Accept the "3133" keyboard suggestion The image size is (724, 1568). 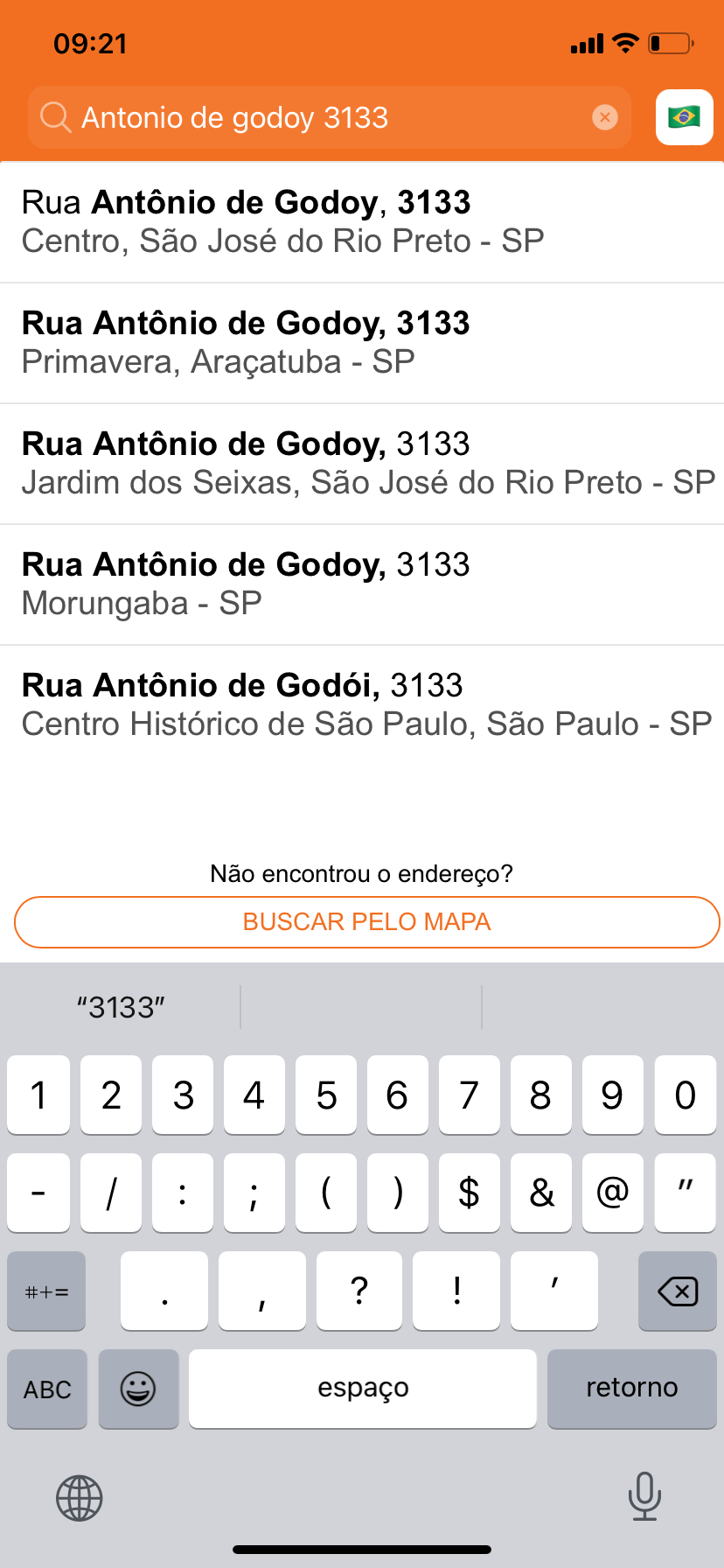121,1007
